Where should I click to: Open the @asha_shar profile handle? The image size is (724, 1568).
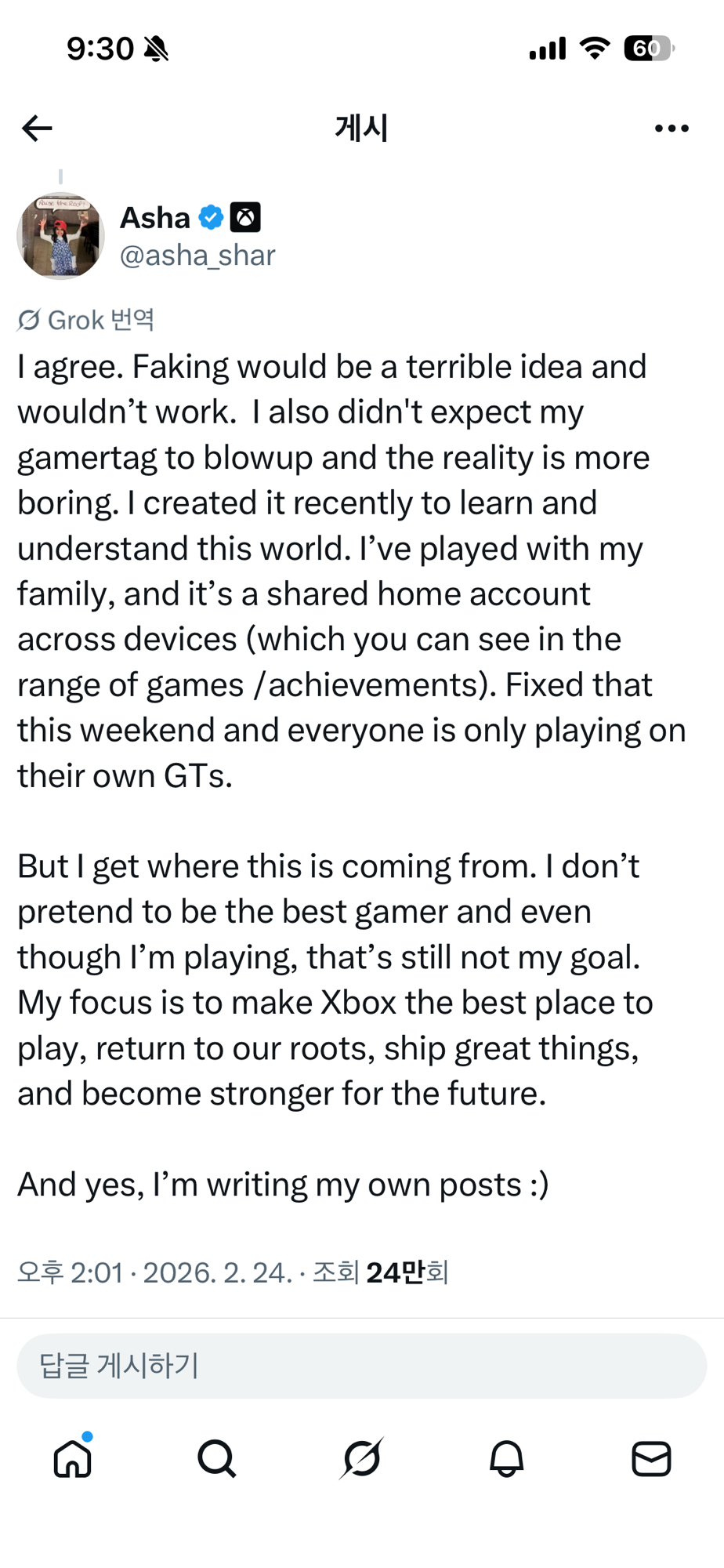[x=197, y=256]
